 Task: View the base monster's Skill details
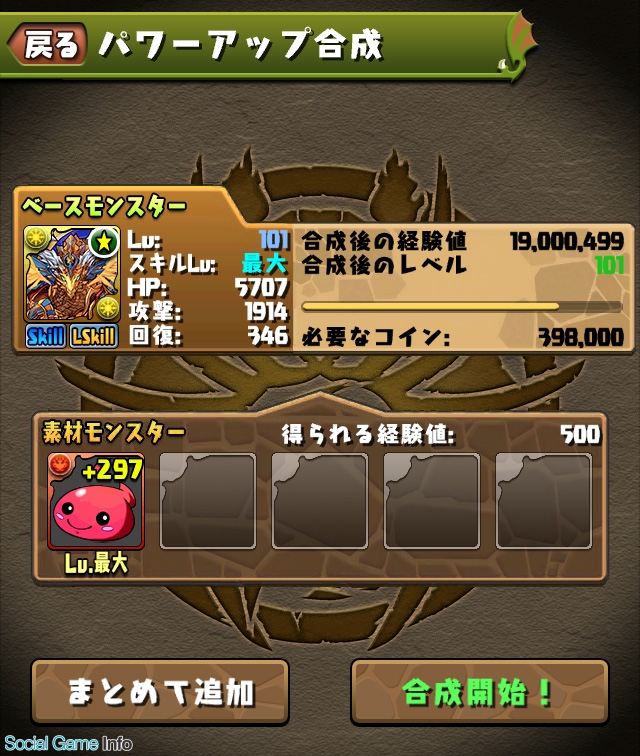(46, 336)
